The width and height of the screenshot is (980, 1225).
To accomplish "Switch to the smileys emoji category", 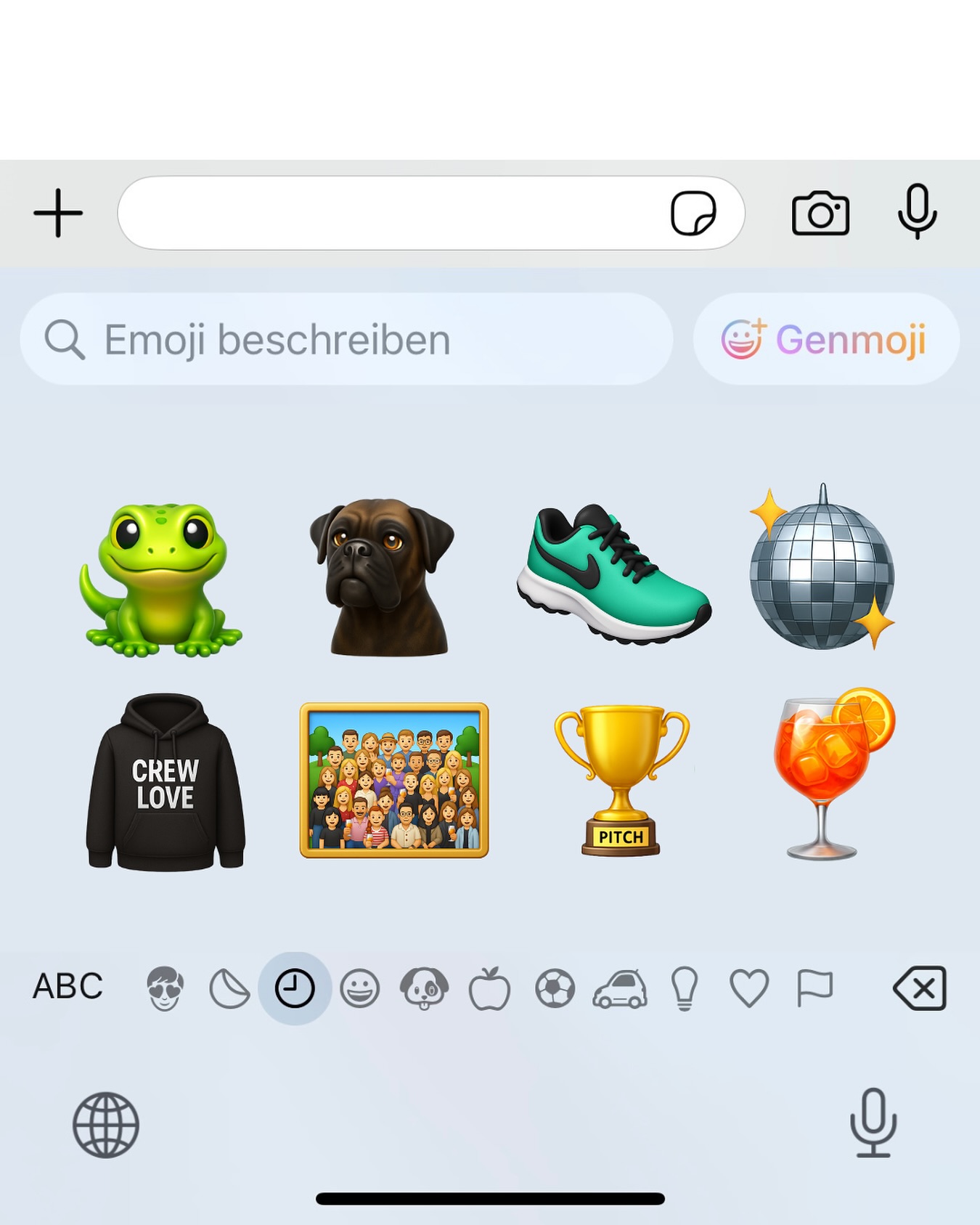I will tap(360, 988).
